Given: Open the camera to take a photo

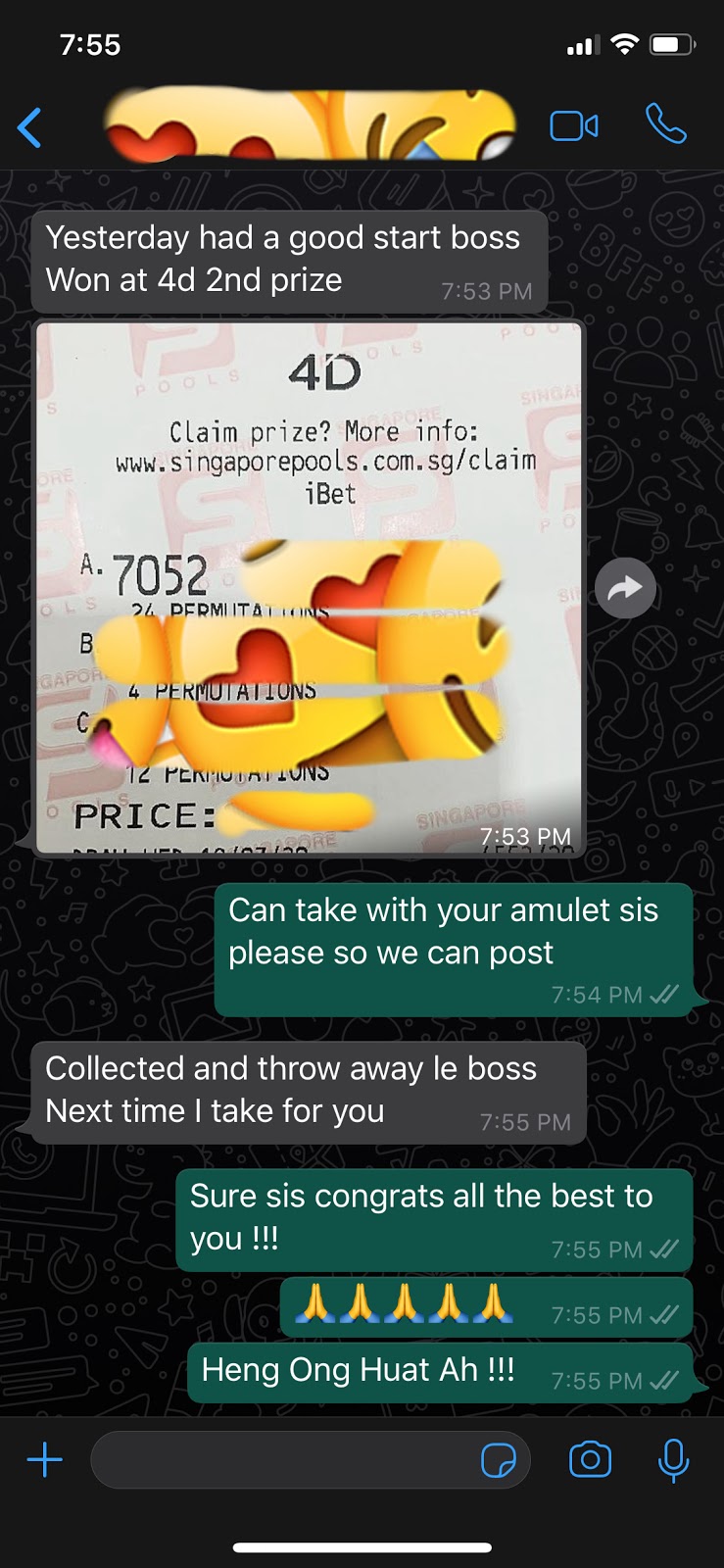Looking at the screenshot, I should pos(590,1460).
